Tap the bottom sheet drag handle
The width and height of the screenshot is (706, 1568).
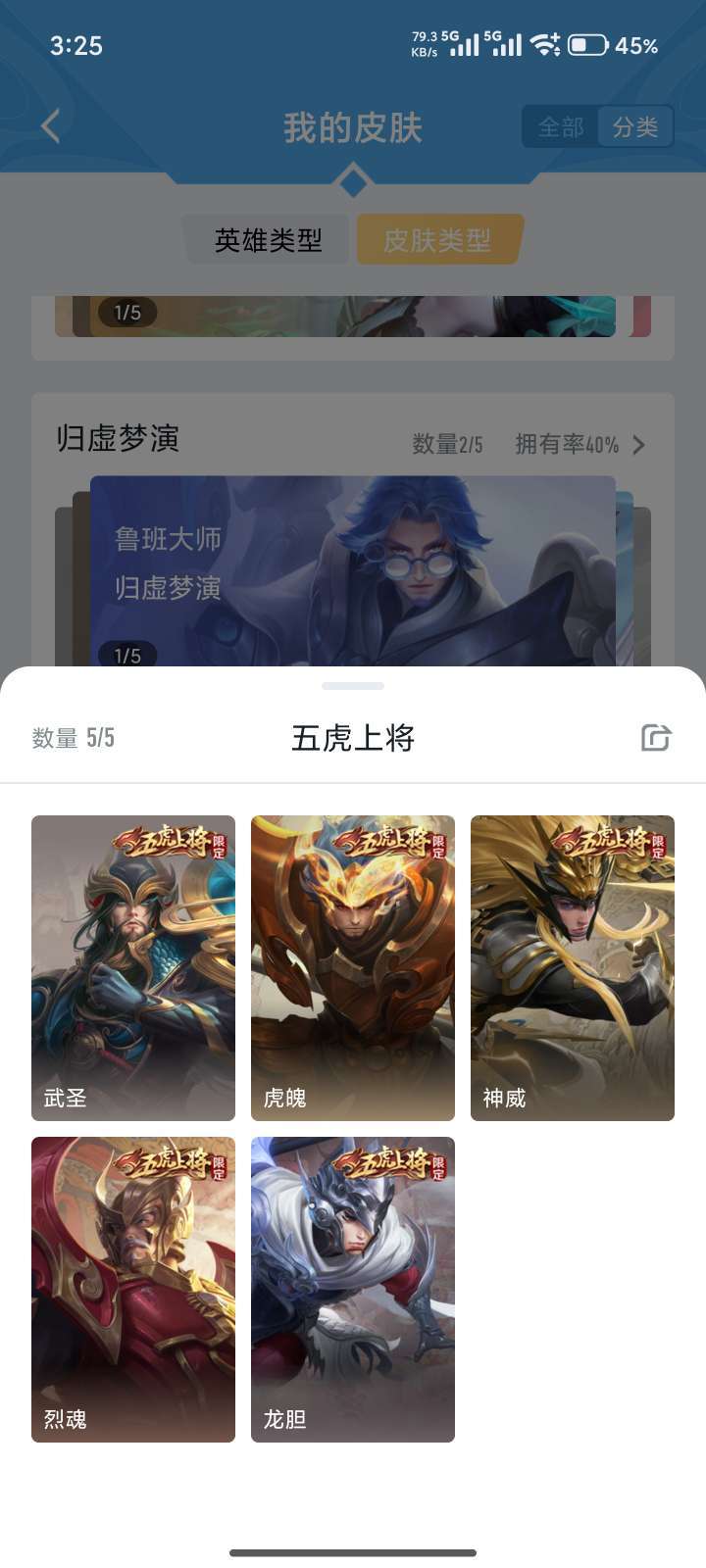pos(353,686)
